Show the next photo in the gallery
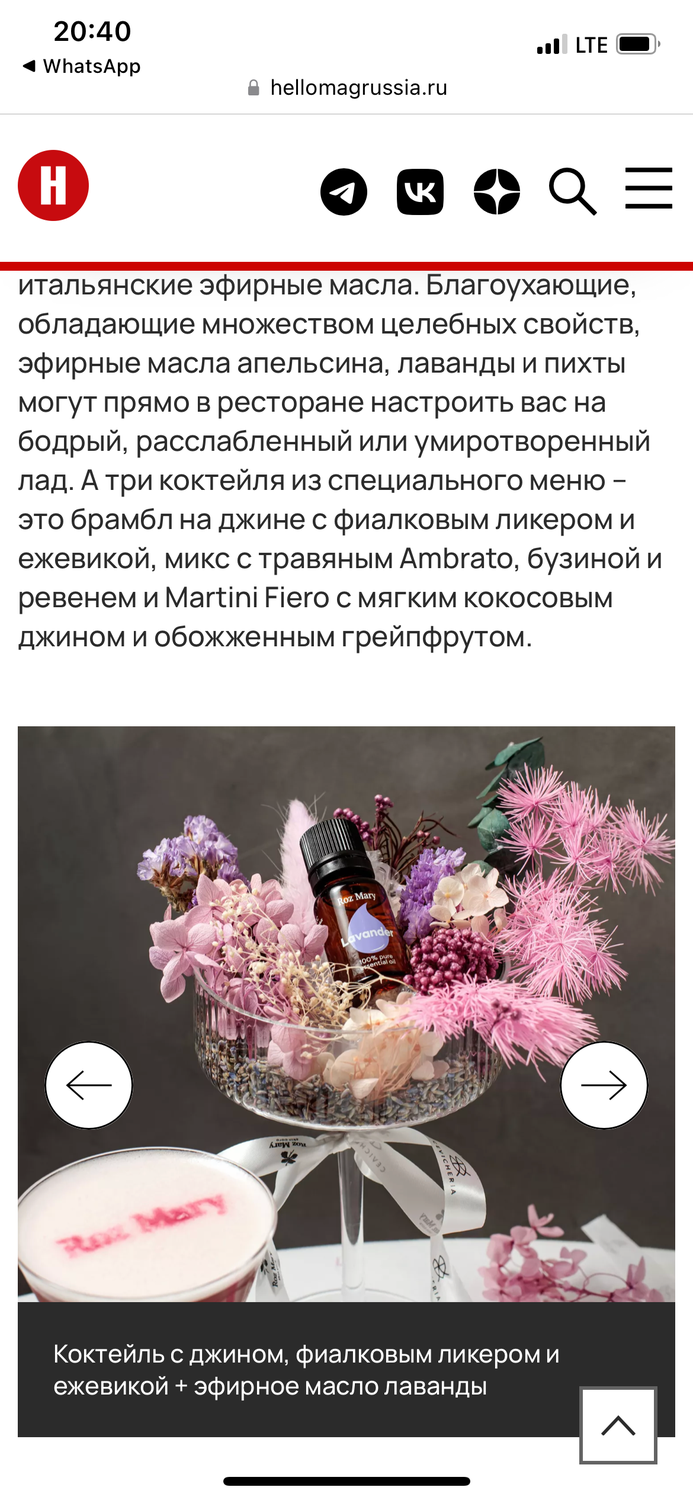 tap(604, 1085)
